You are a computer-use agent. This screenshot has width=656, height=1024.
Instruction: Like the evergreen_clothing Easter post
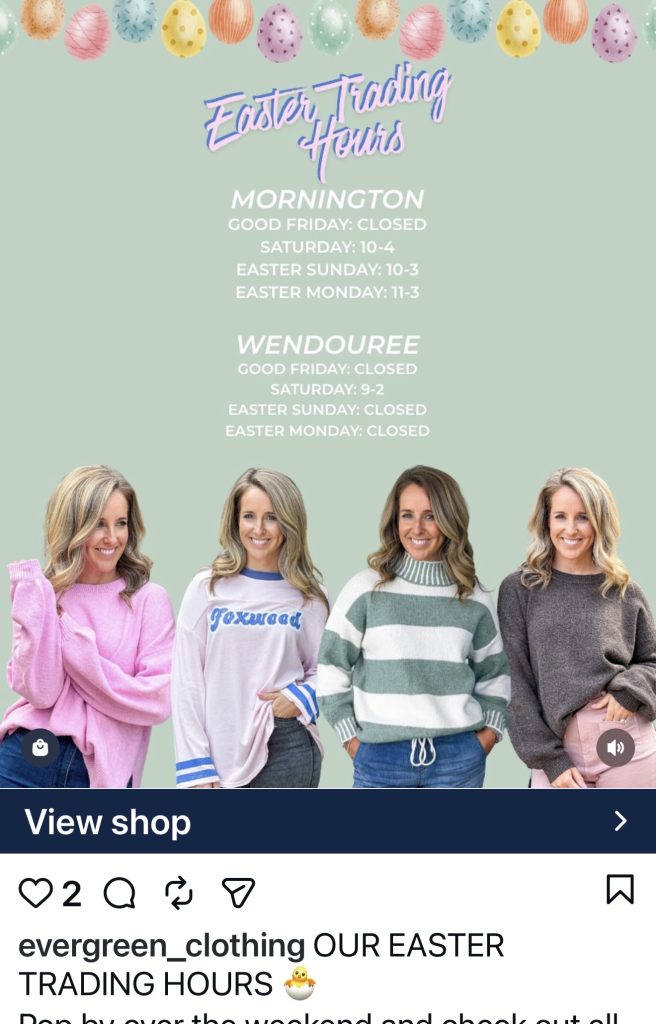point(36,892)
